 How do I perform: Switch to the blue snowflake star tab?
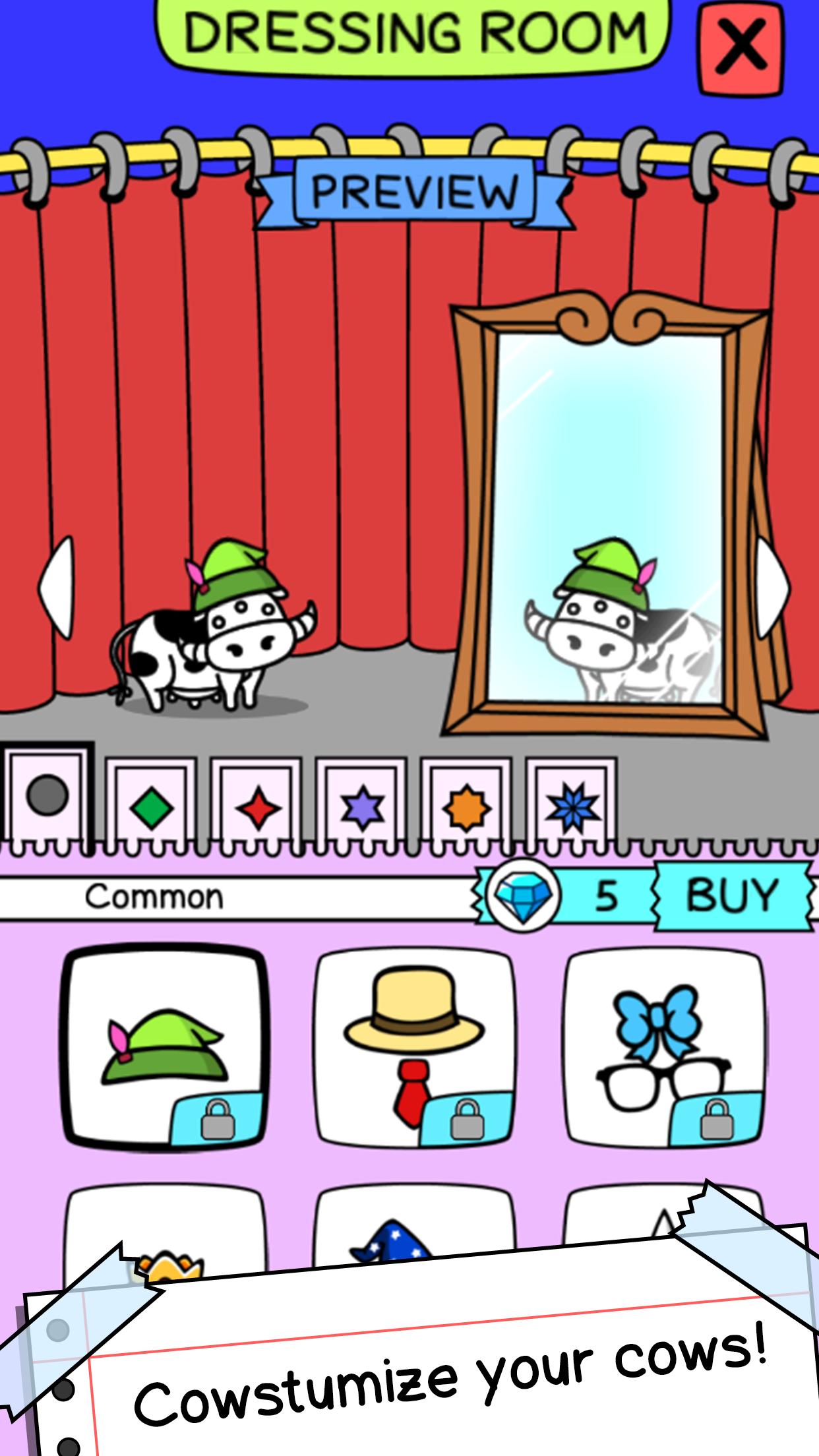572,806
